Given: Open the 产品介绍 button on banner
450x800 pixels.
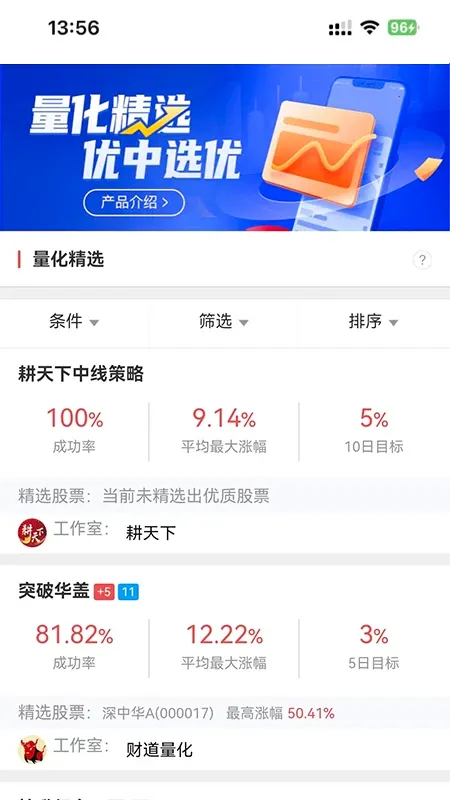Looking at the screenshot, I should [x=134, y=203].
